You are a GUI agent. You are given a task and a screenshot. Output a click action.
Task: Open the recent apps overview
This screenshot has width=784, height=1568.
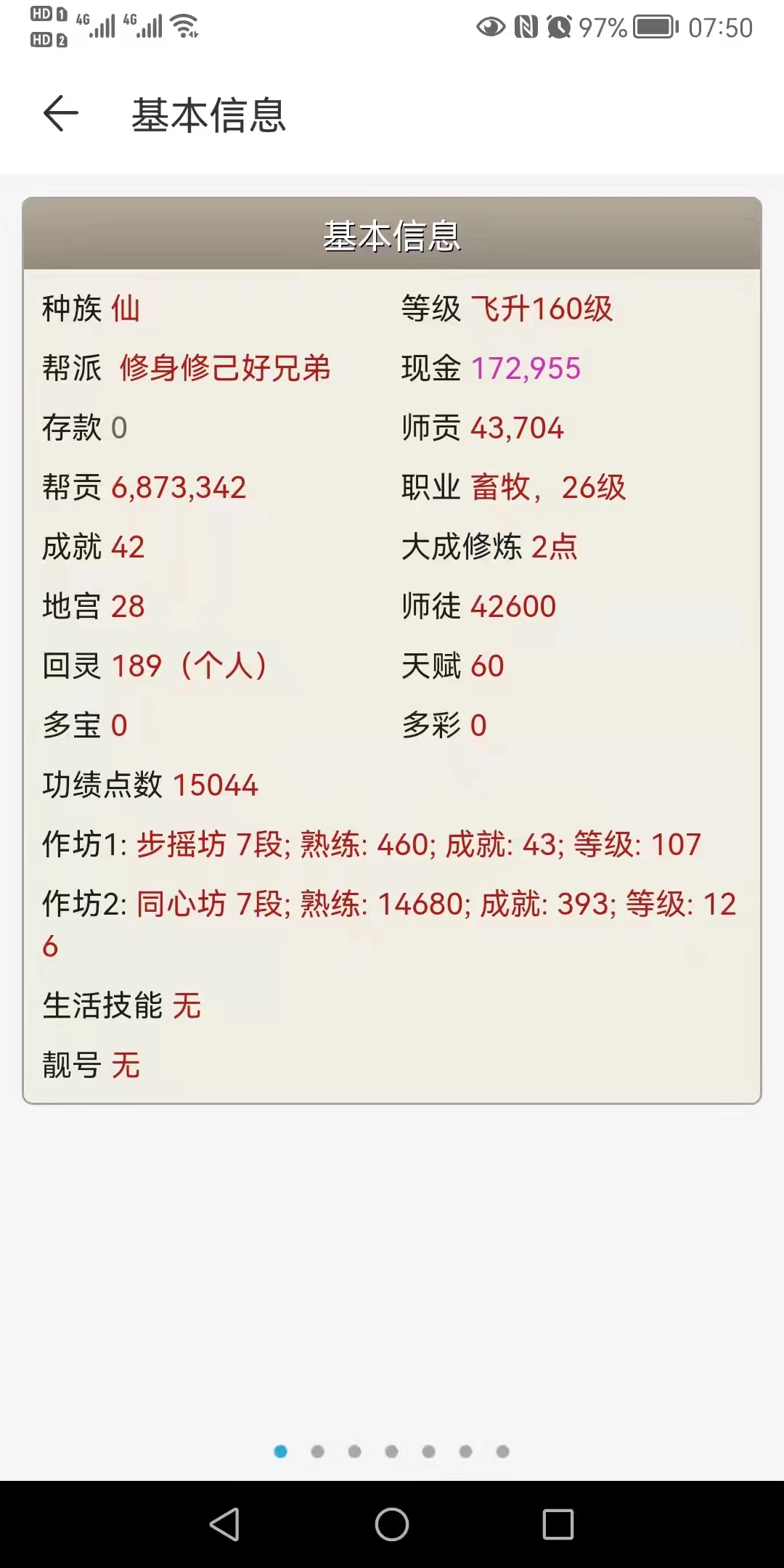tap(558, 1524)
